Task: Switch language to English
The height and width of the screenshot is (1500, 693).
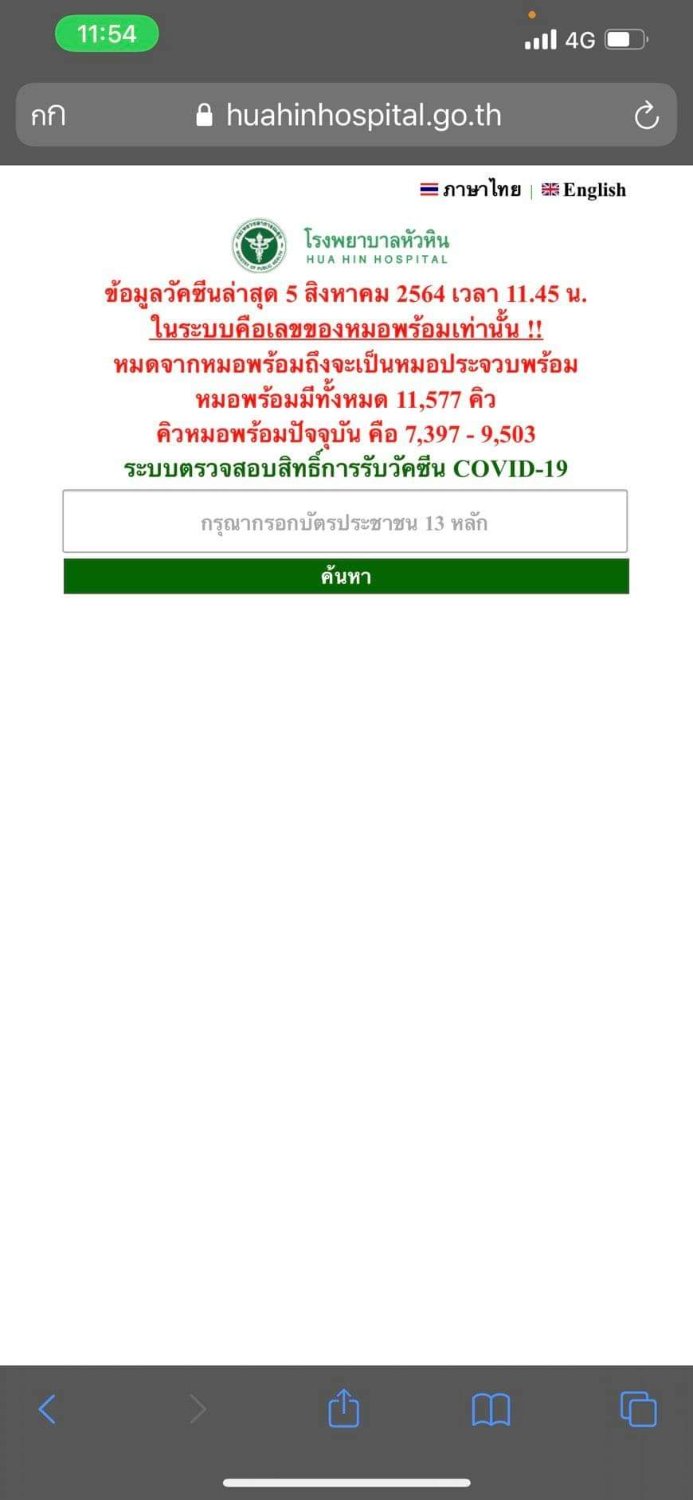Action: (x=584, y=190)
